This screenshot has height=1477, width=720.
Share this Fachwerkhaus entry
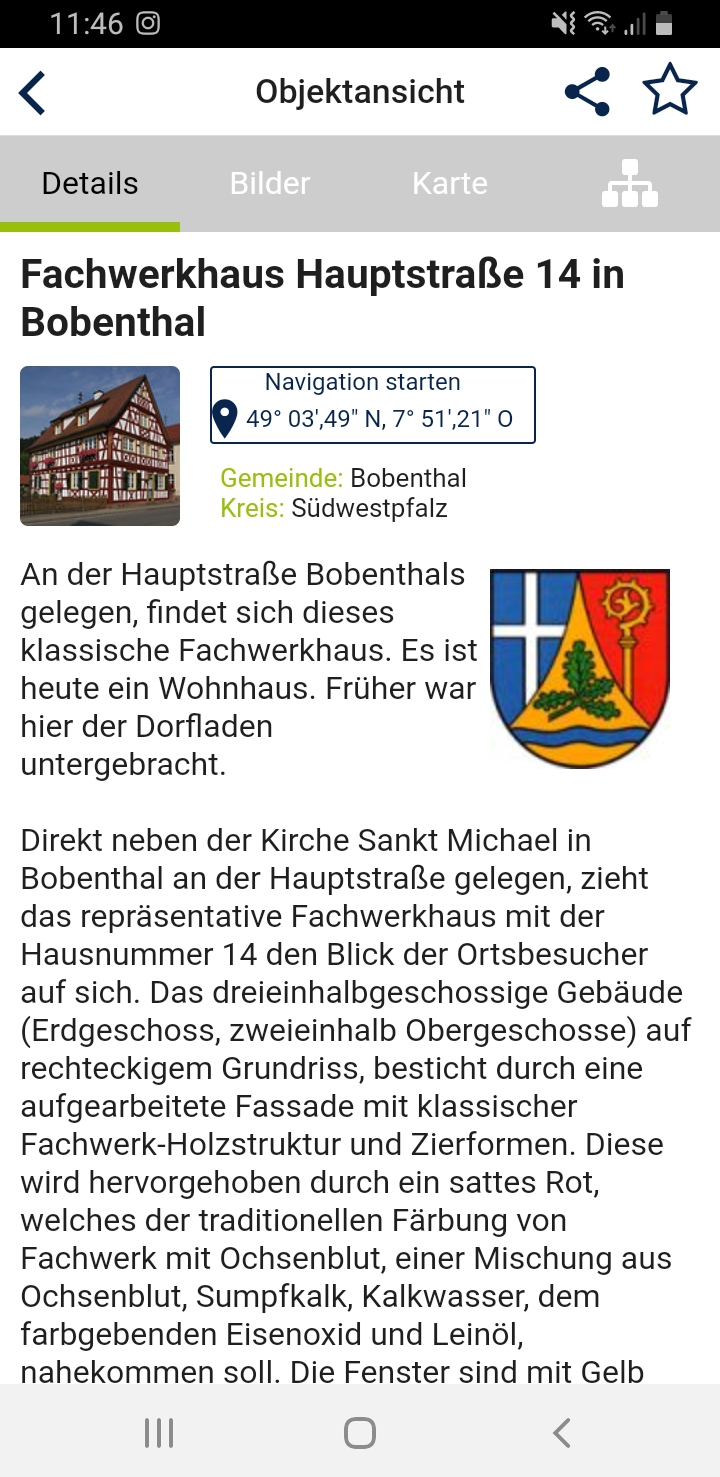[x=587, y=92]
